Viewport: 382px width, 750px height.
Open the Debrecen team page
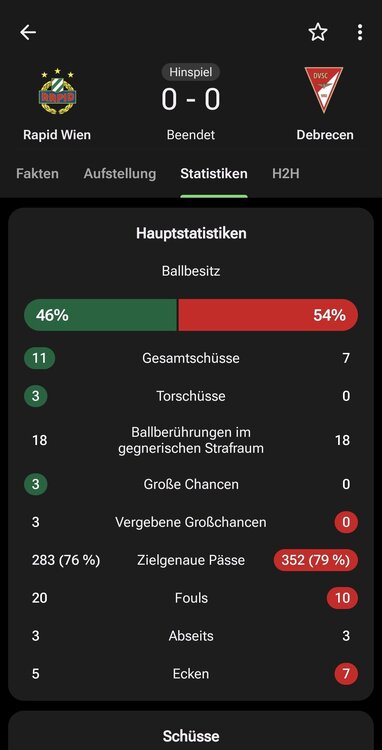pos(325,104)
